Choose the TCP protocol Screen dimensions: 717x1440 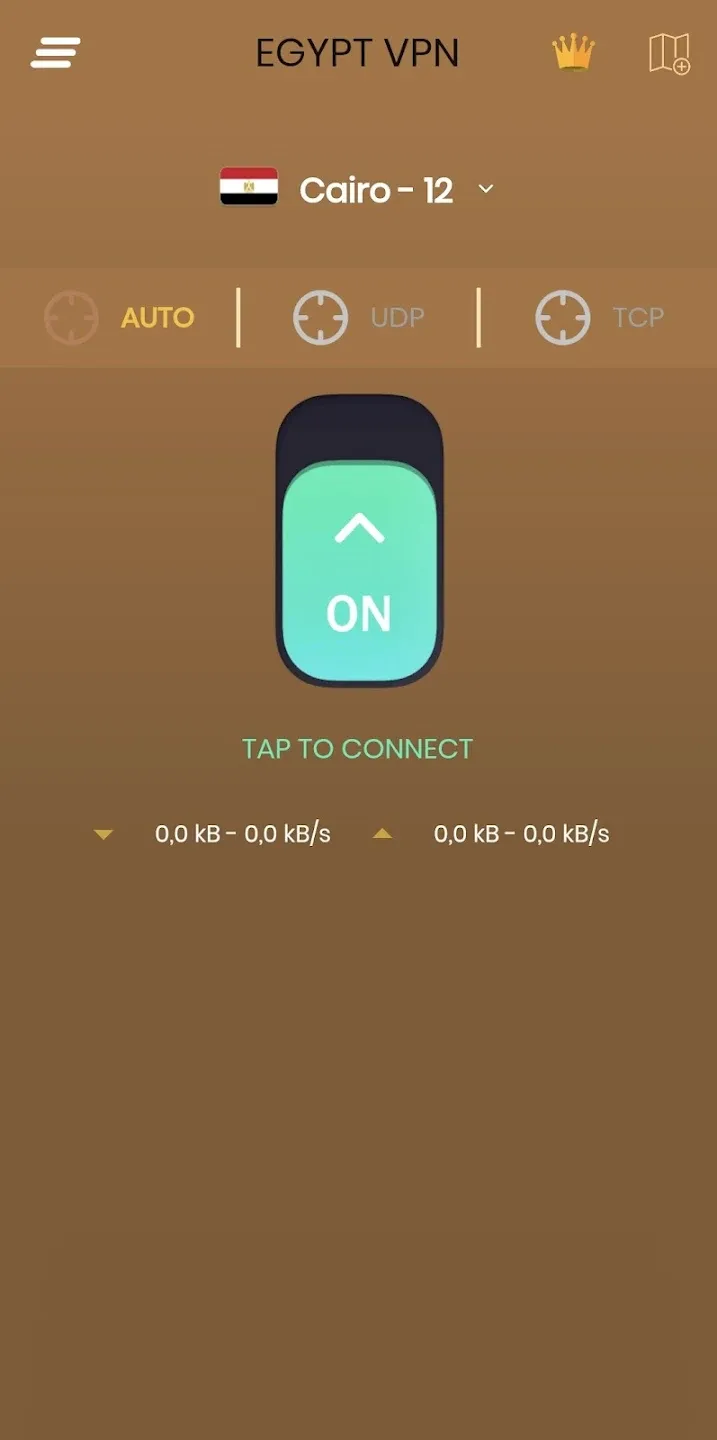point(600,318)
